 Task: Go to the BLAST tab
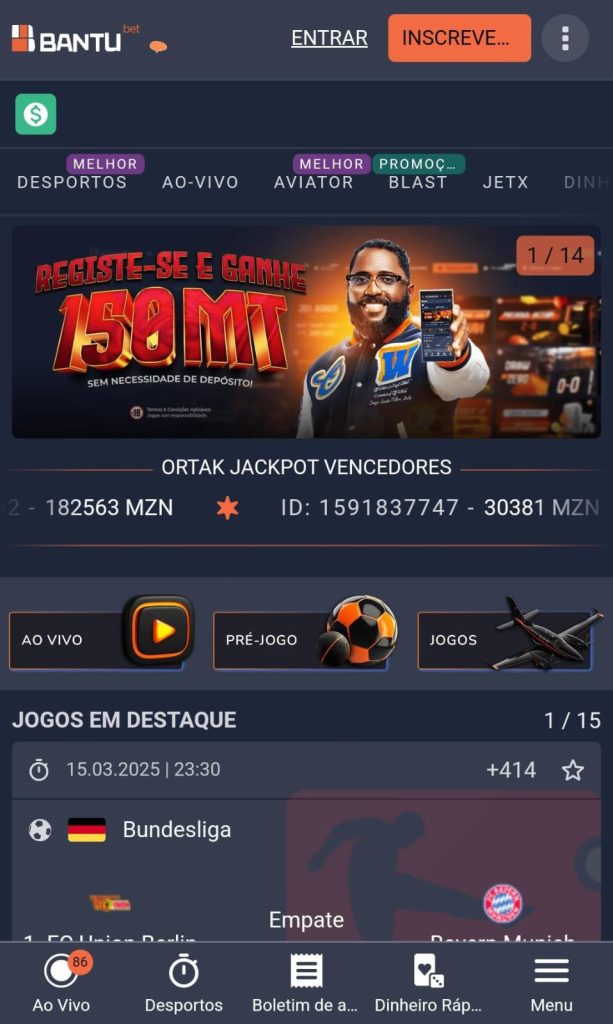pyautogui.click(x=417, y=182)
